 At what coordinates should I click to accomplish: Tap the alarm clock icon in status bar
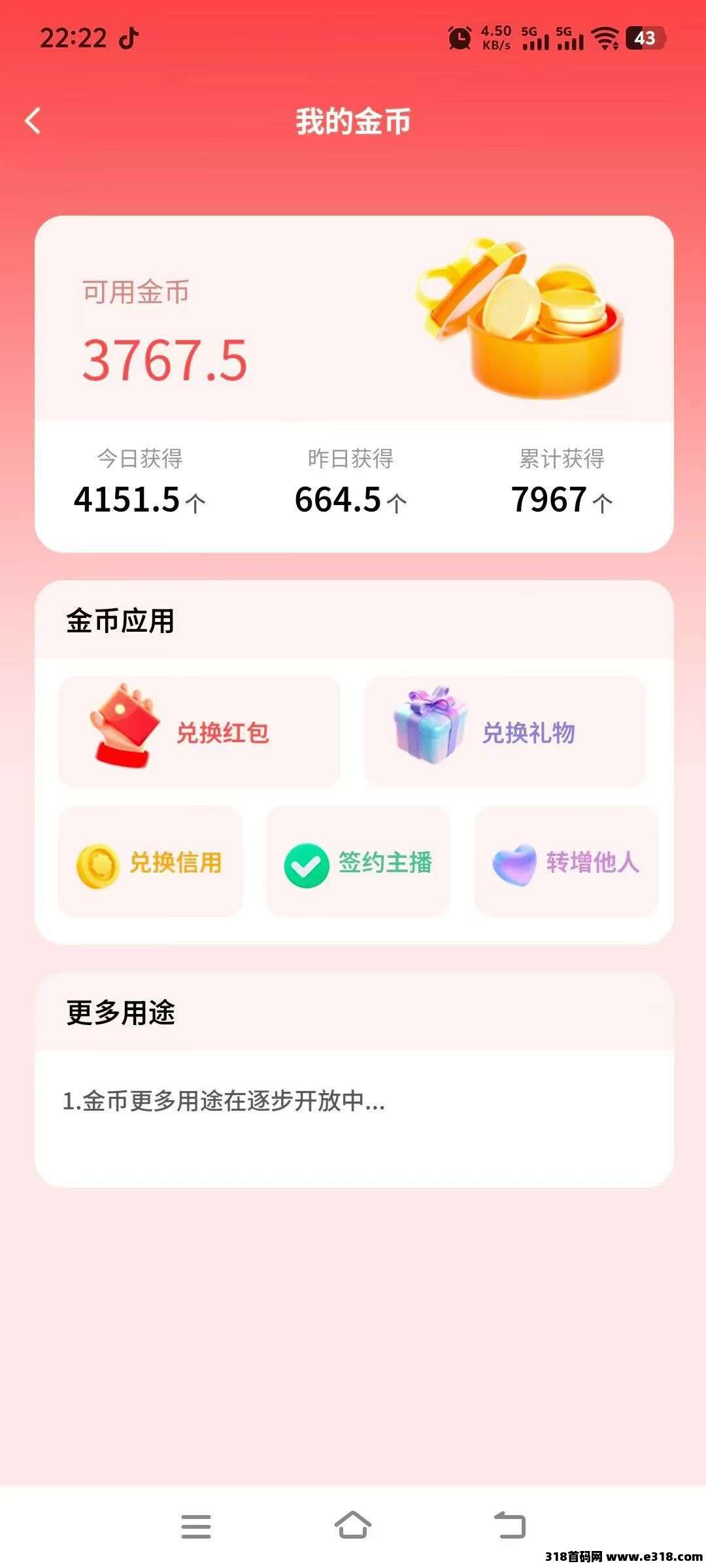click(x=460, y=39)
